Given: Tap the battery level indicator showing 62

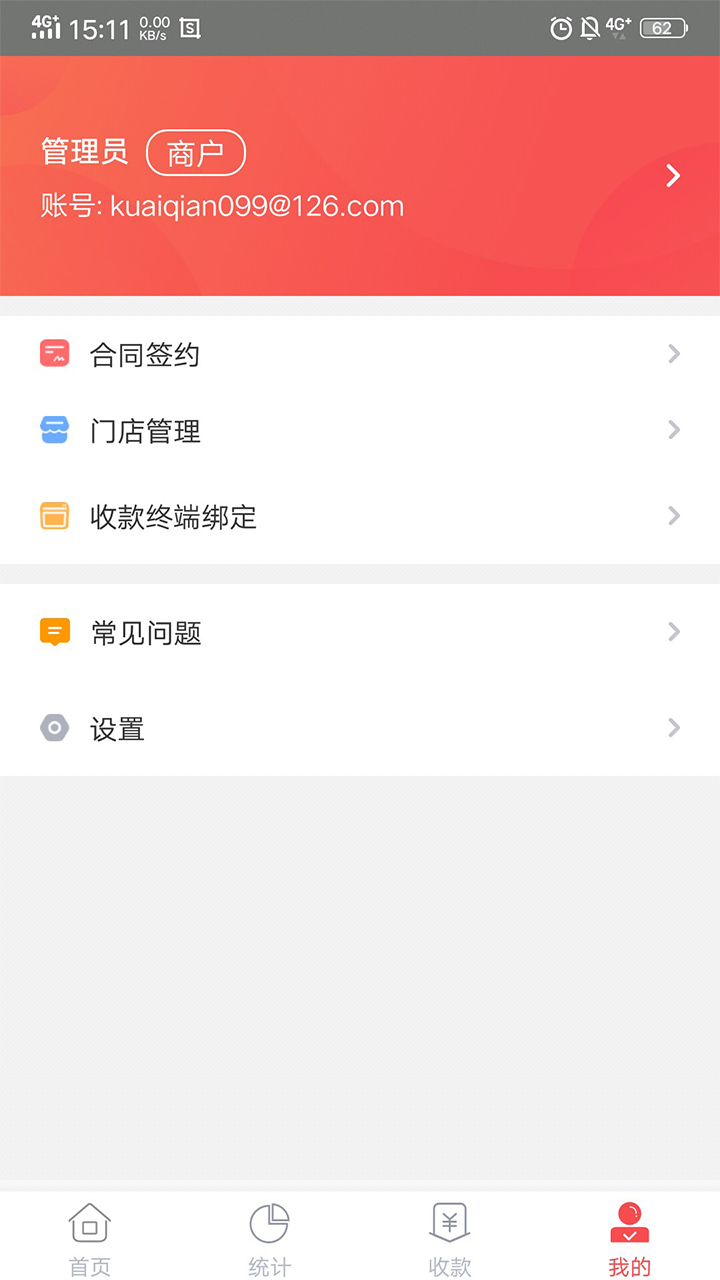Looking at the screenshot, I should [664, 27].
